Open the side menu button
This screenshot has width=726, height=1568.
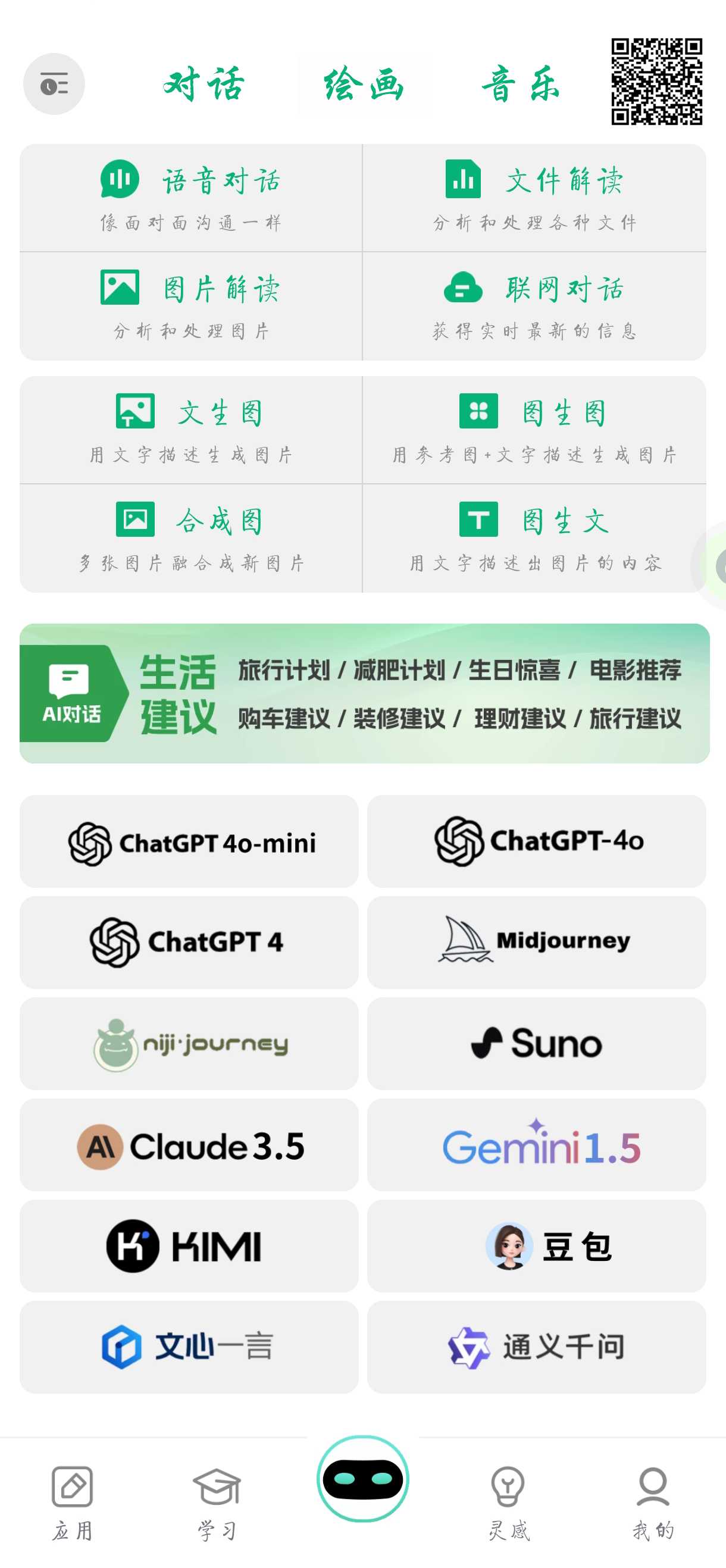pos(54,84)
